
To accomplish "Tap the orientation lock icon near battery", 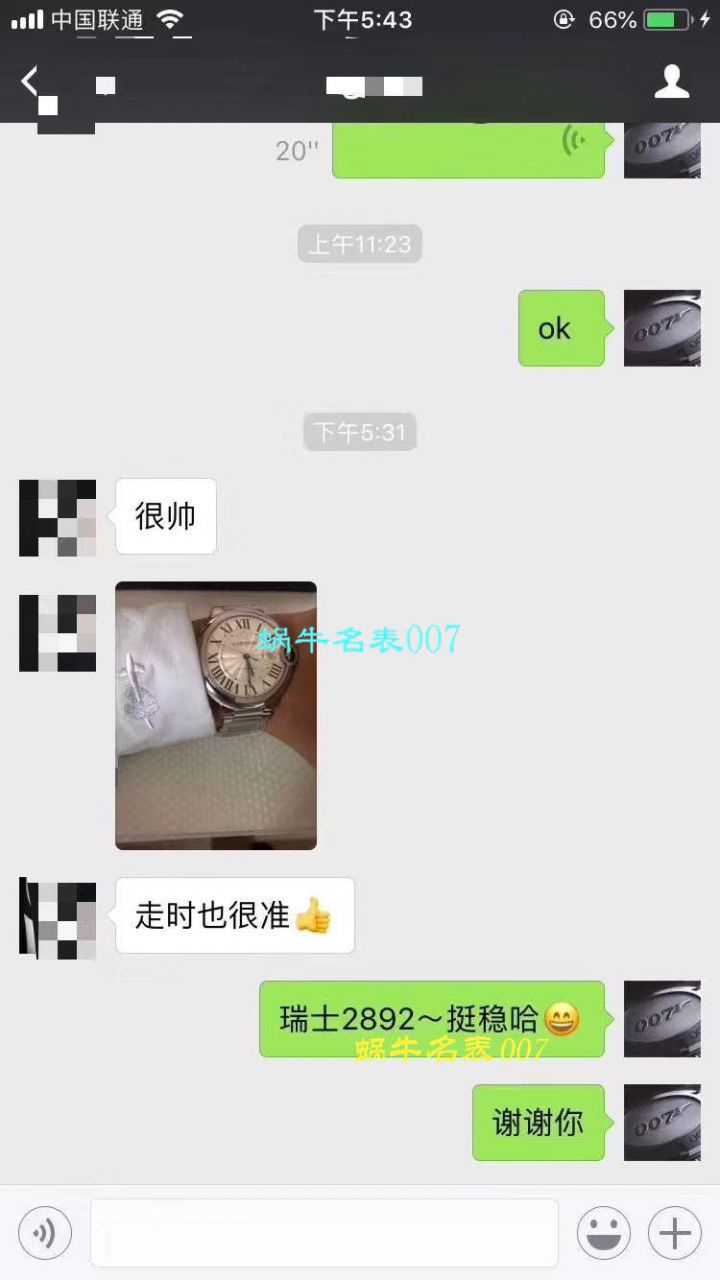I will [565, 18].
